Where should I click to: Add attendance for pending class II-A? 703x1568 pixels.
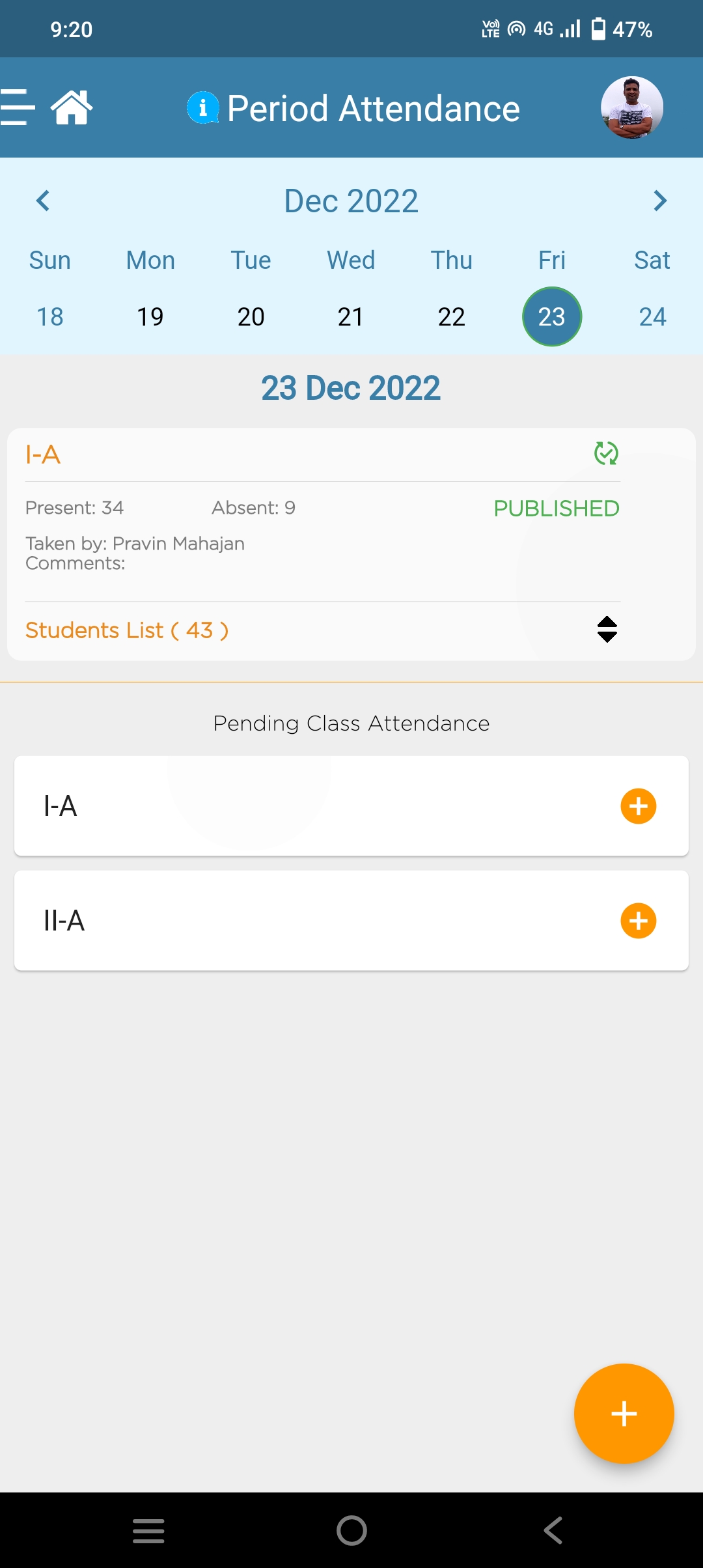(x=639, y=921)
